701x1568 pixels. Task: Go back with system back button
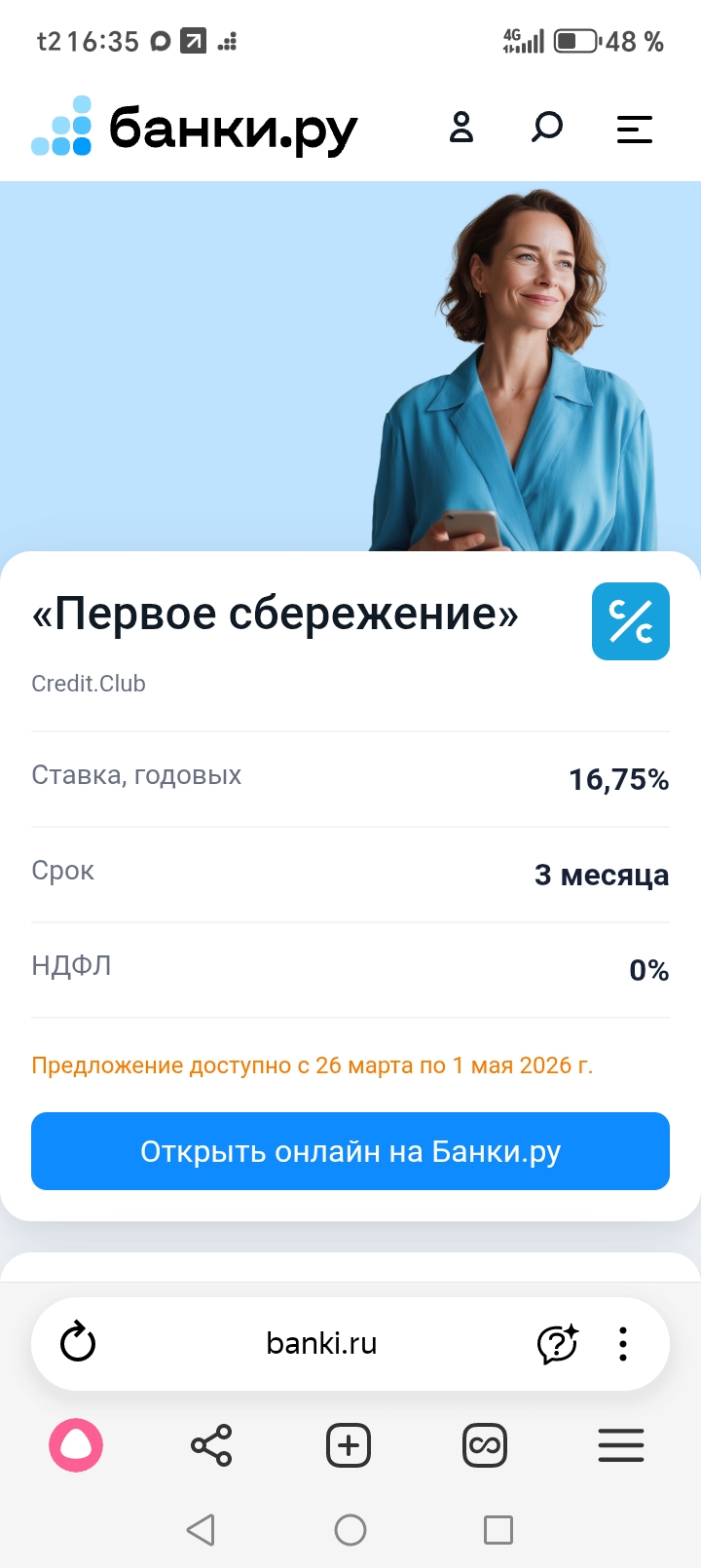[201, 1530]
